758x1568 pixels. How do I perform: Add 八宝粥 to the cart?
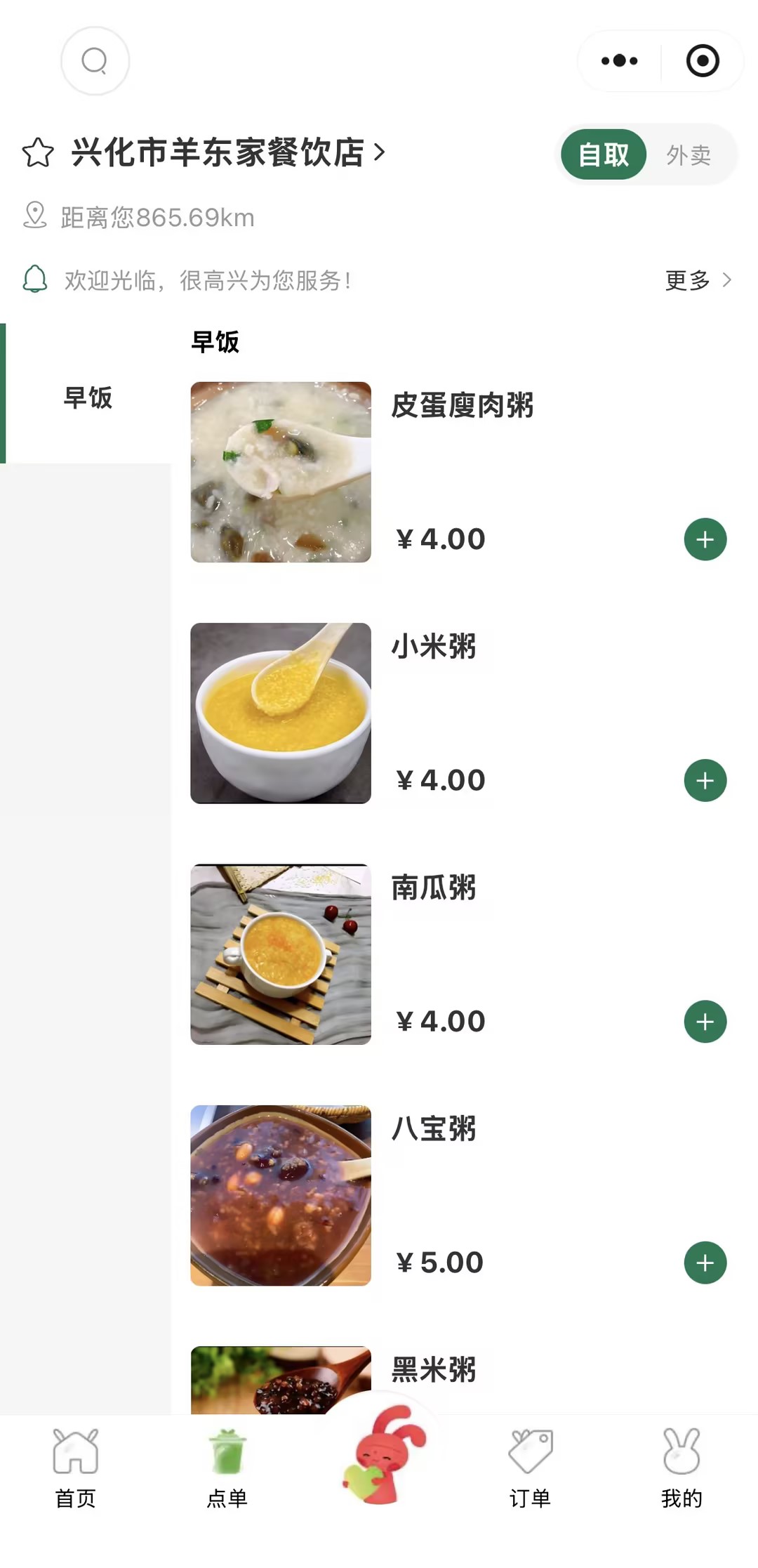[705, 1263]
